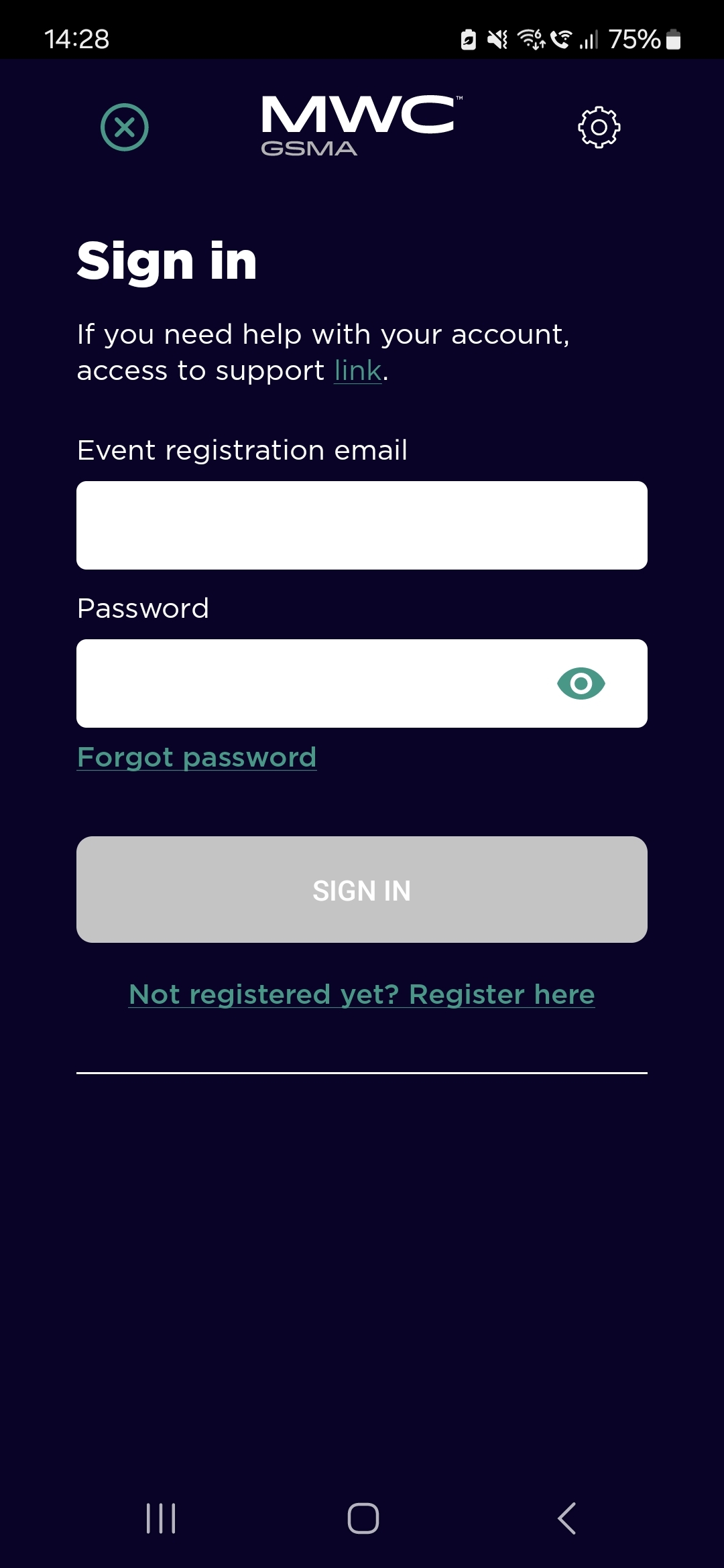Tap the SIGN IN button

pyautogui.click(x=362, y=889)
